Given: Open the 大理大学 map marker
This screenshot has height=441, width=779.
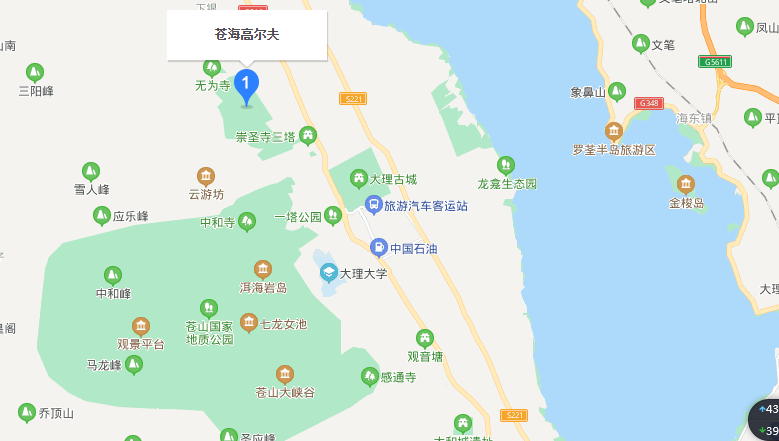Looking at the screenshot, I should pos(328,272).
